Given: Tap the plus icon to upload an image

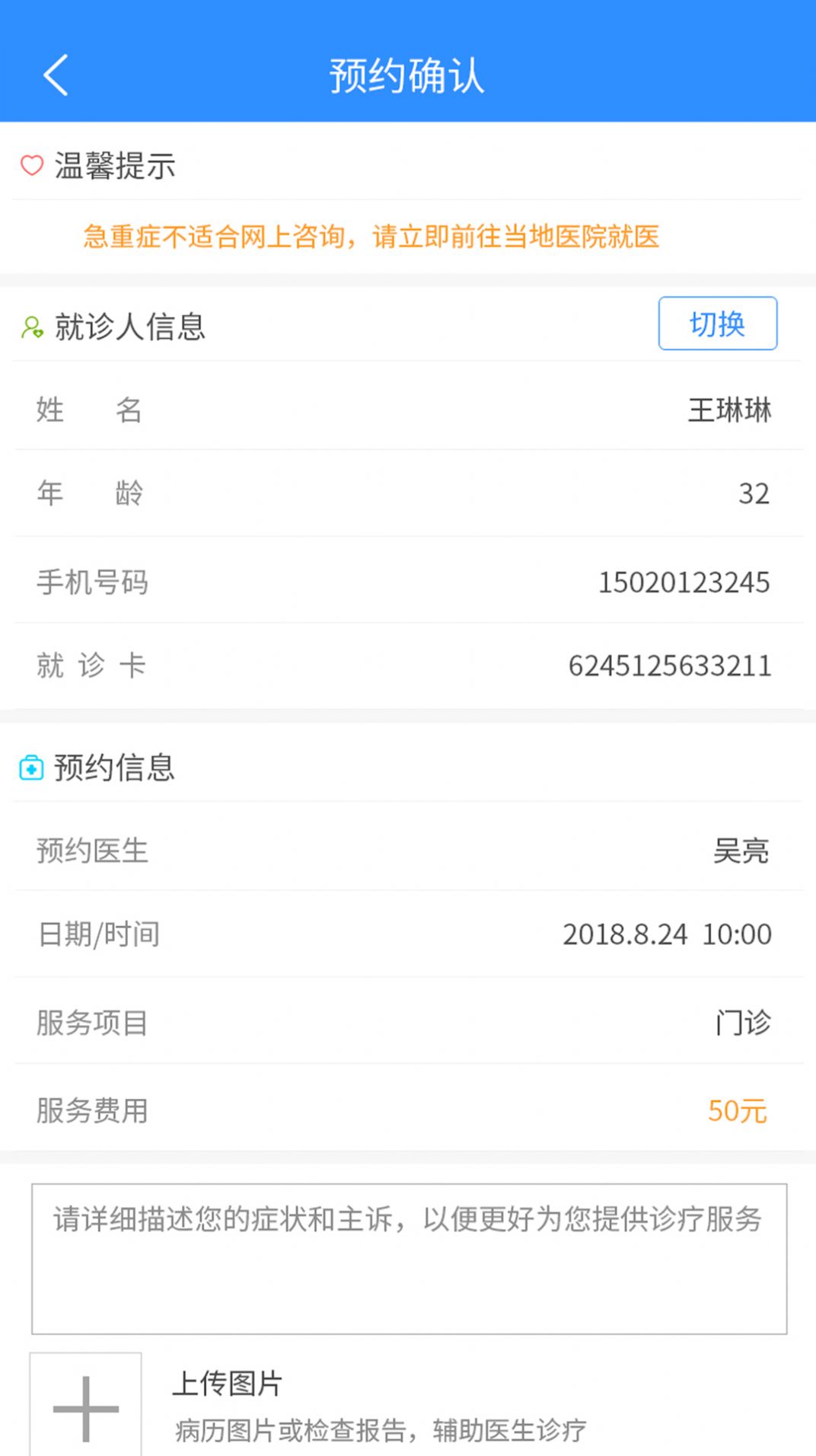Looking at the screenshot, I should (x=85, y=1413).
